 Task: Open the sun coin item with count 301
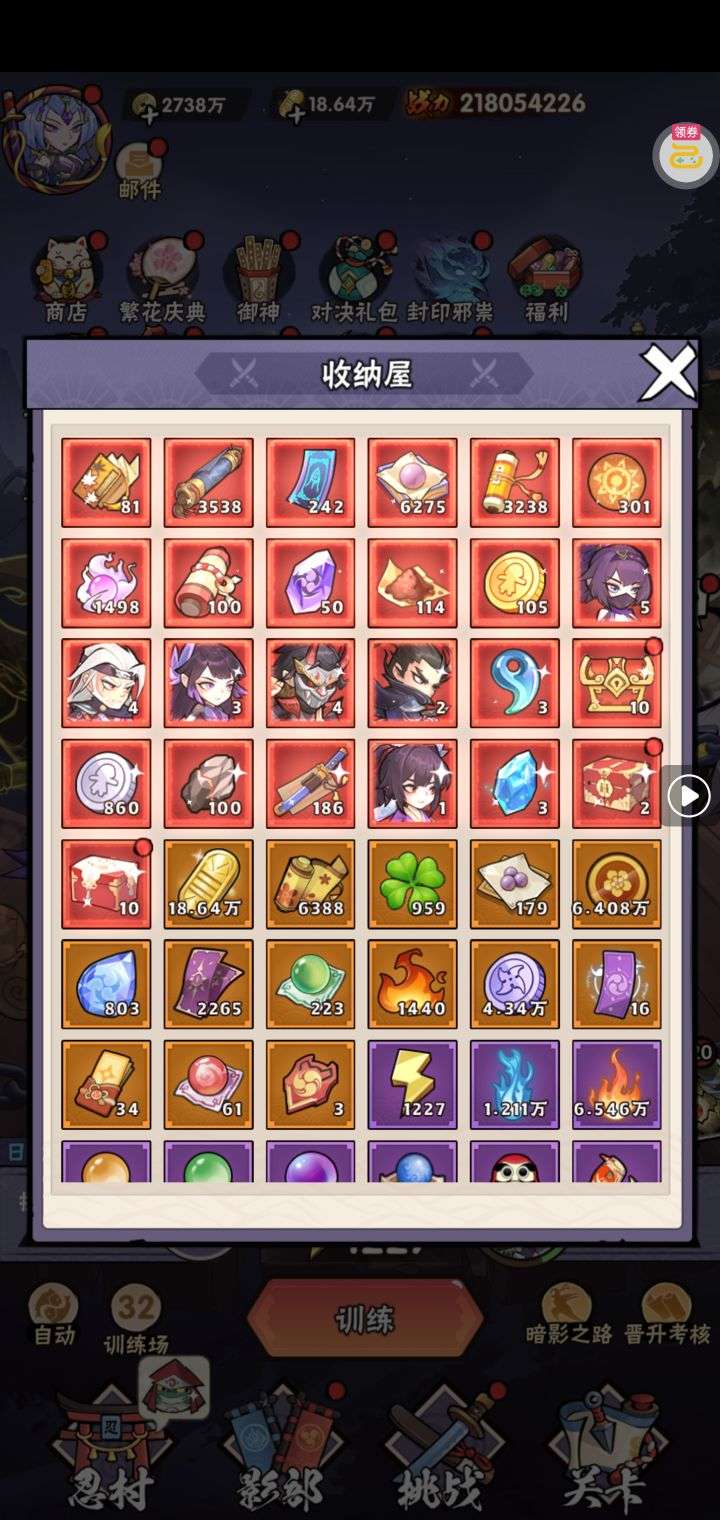point(616,482)
